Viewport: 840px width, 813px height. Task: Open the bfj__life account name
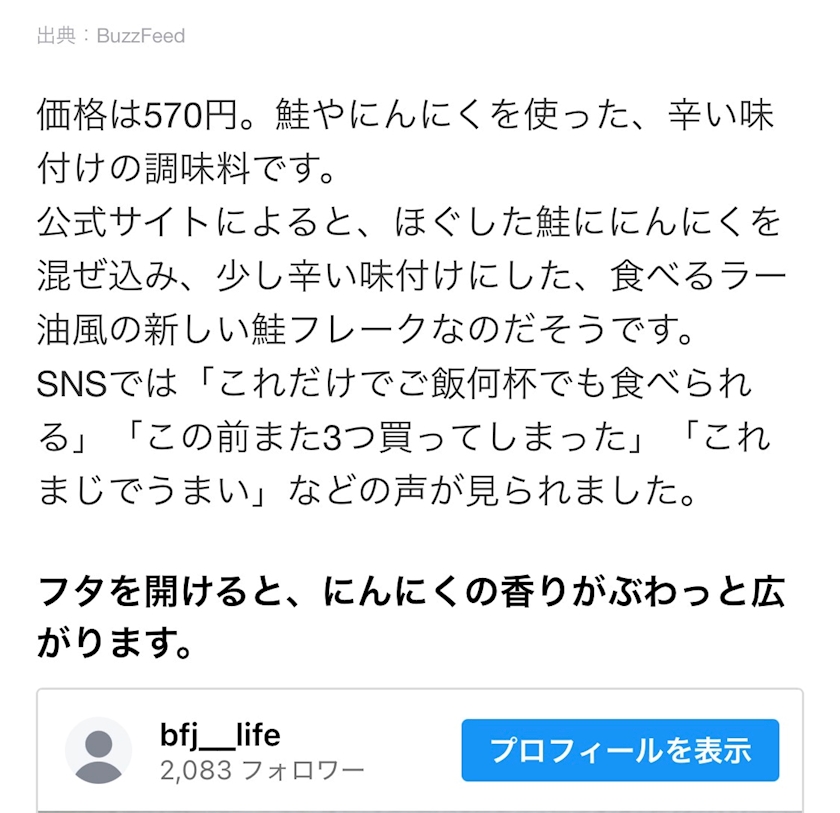[x=220, y=735]
